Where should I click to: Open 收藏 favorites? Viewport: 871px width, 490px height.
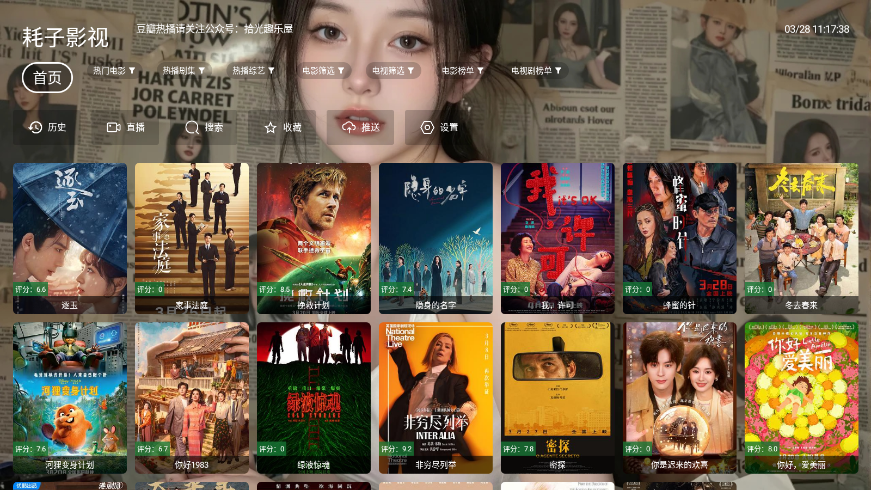[x=282, y=127]
